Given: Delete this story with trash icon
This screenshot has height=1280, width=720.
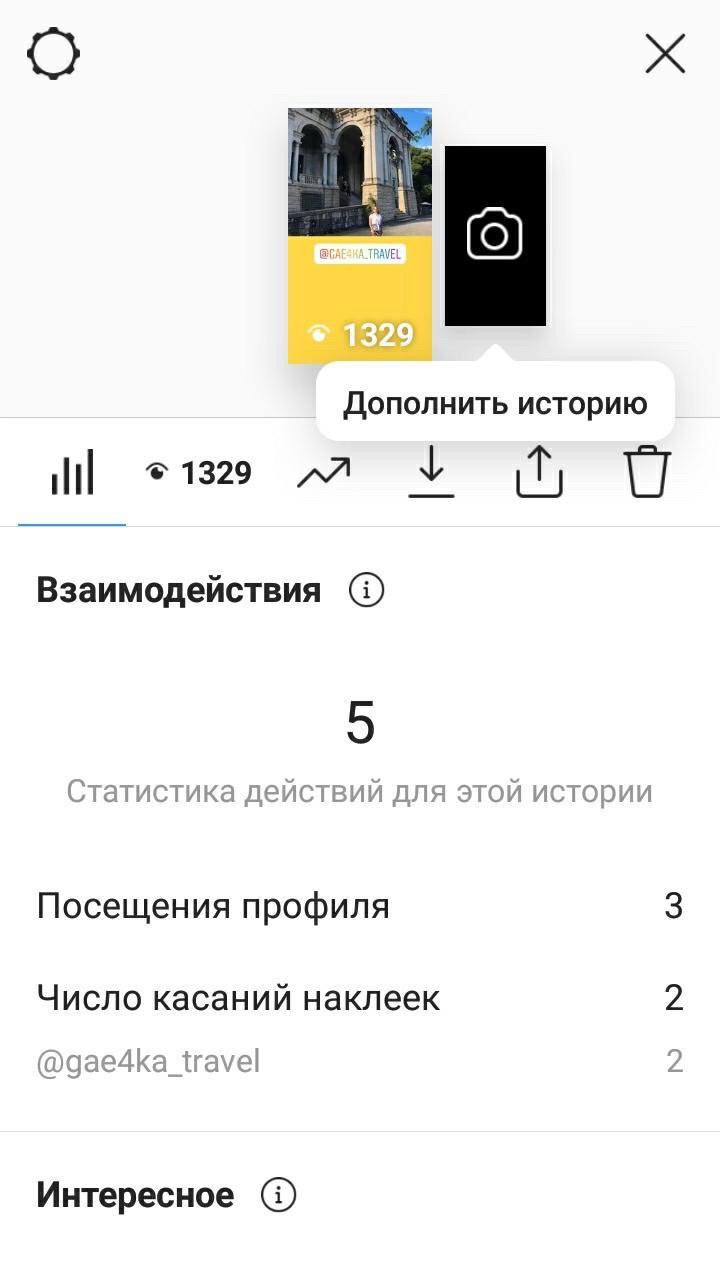Looking at the screenshot, I should click(647, 472).
